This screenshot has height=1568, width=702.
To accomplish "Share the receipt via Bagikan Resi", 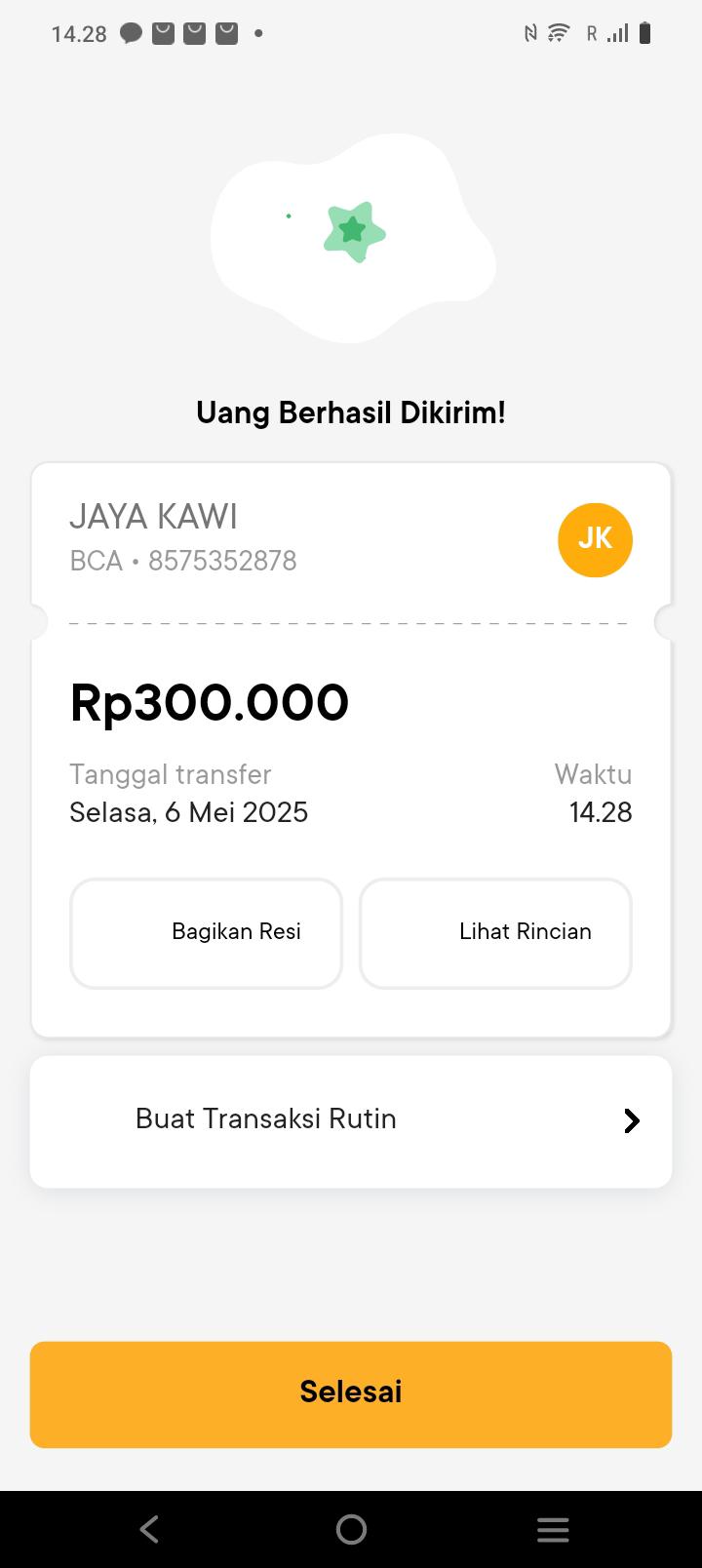I will pos(207,933).
